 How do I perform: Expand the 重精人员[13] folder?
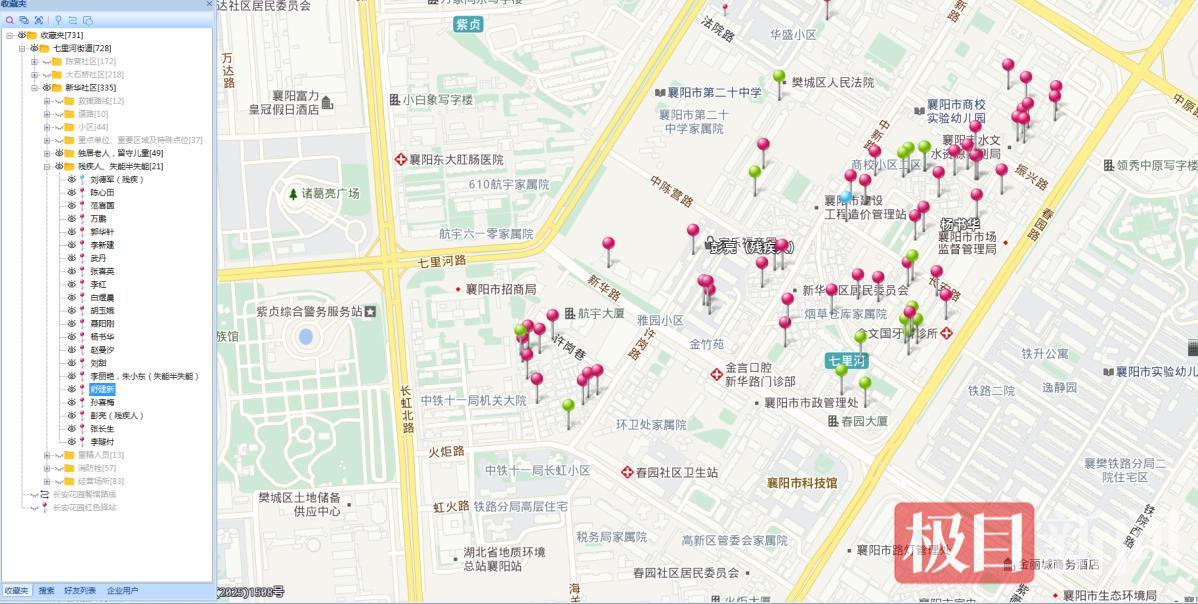46,455
